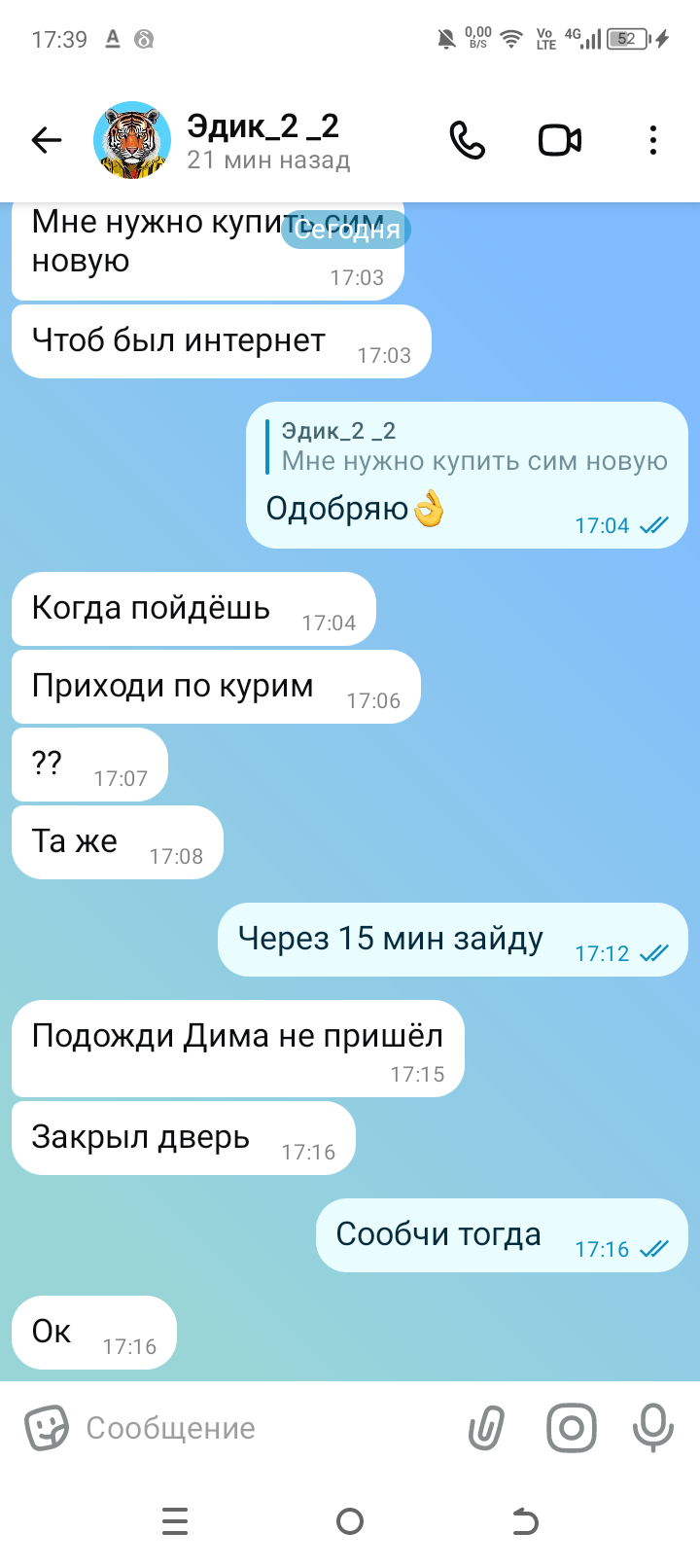
Task: Open Эдик_2_2 profile from the tiger avatar
Action: coord(132,141)
